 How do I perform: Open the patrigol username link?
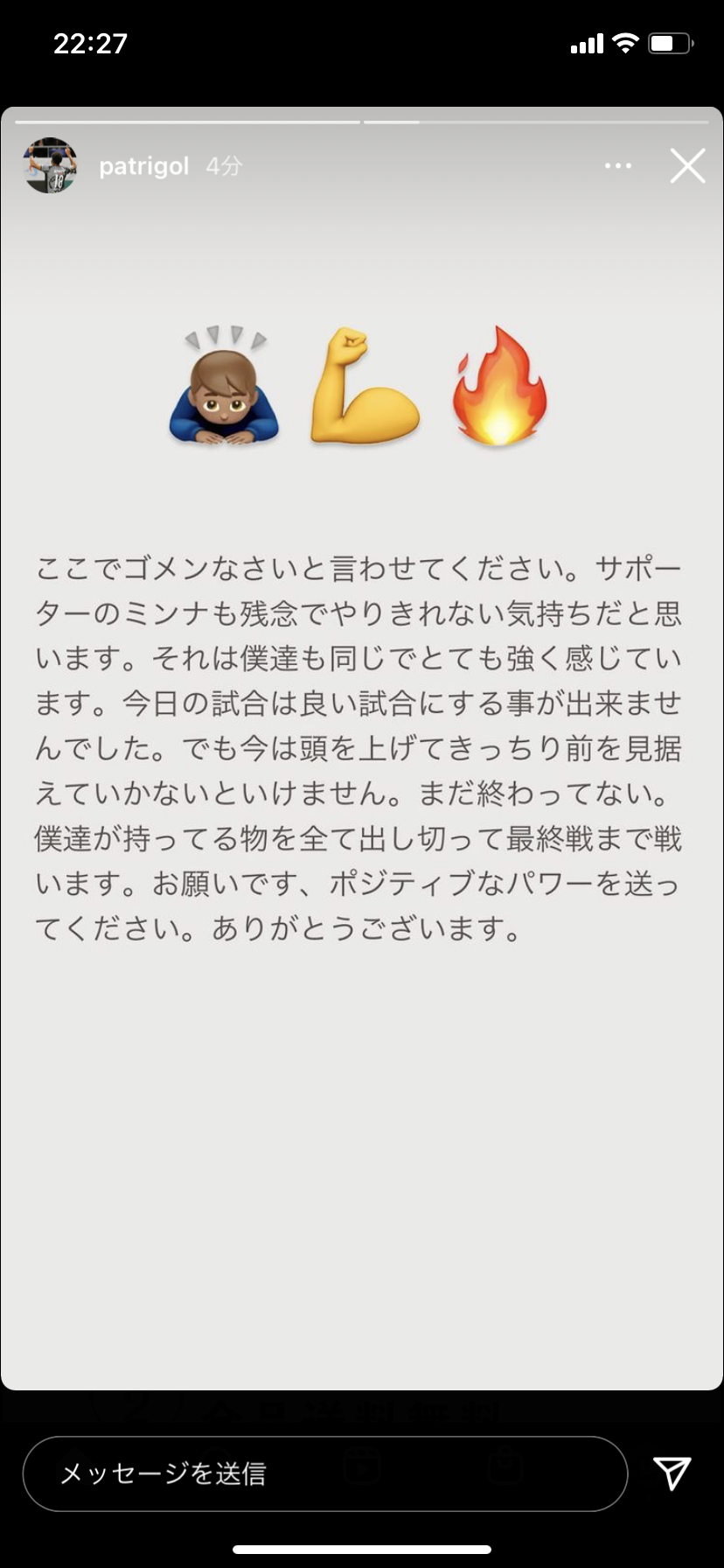coord(143,166)
